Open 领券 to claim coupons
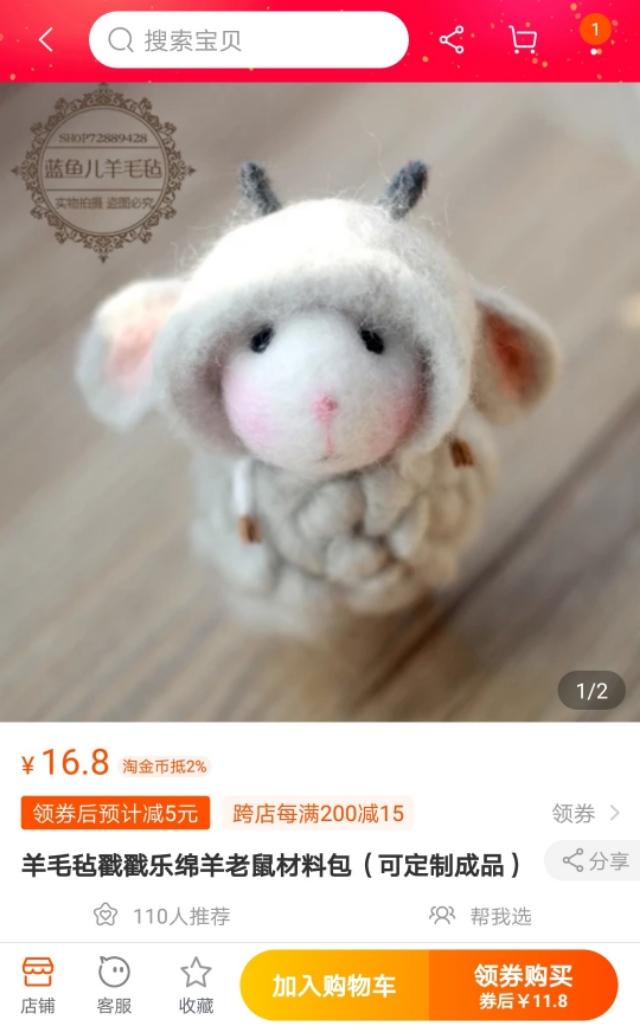The height and width of the screenshot is (1026, 640). pos(585,813)
